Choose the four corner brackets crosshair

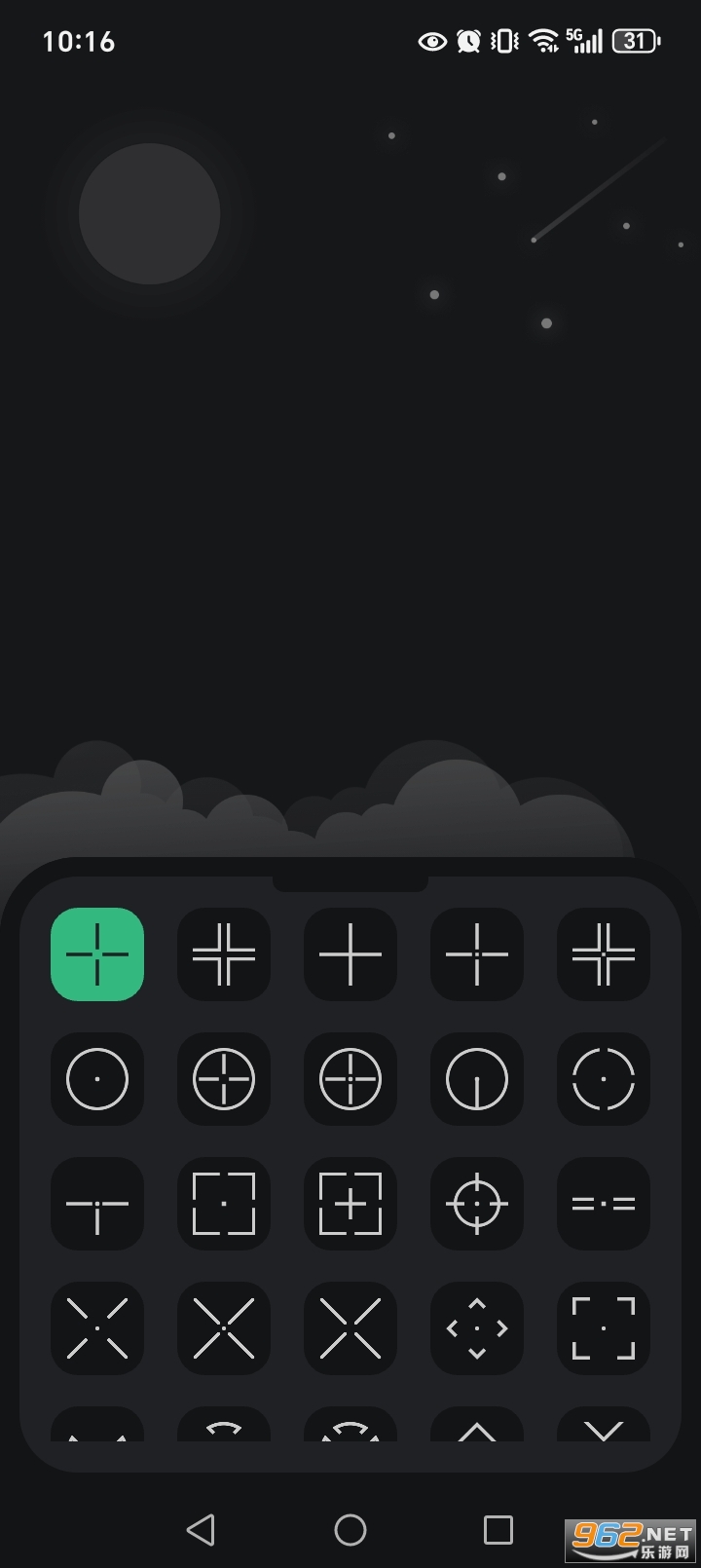(604, 1328)
